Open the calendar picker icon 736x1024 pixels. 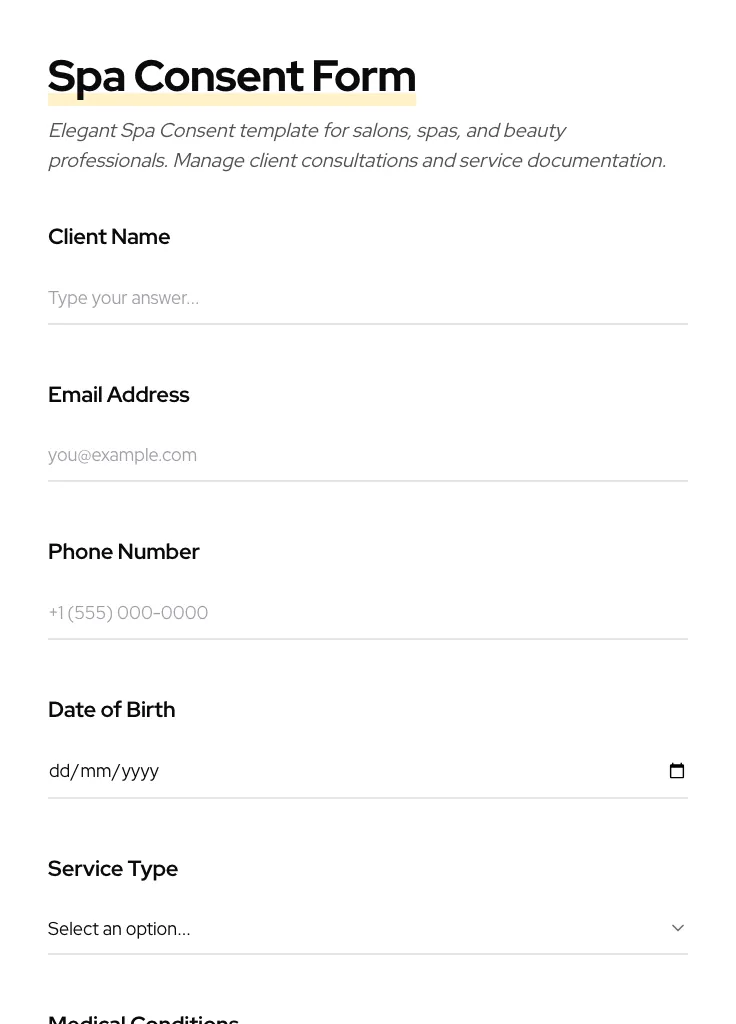[677, 771]
